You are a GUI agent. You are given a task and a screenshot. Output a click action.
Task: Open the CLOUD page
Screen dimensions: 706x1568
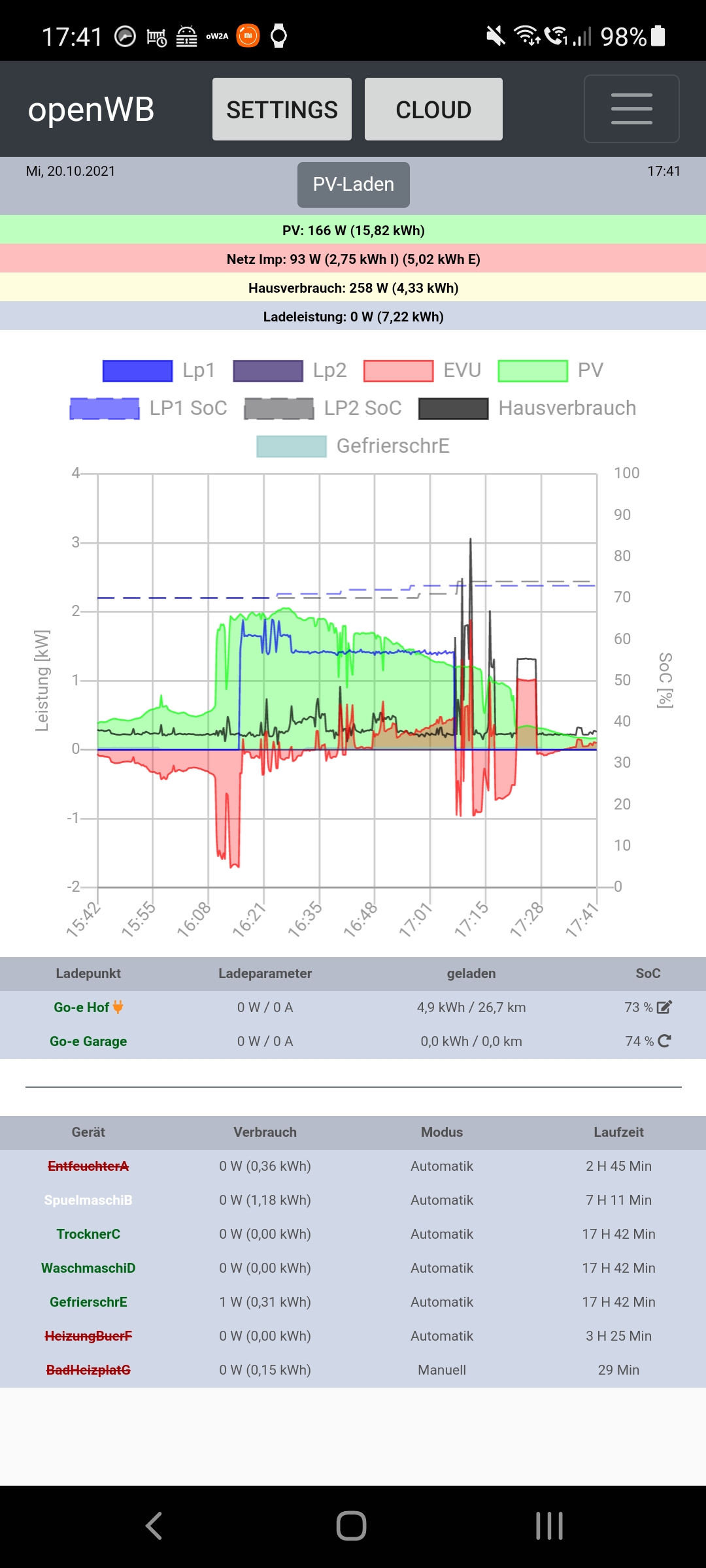click(433, 109)
